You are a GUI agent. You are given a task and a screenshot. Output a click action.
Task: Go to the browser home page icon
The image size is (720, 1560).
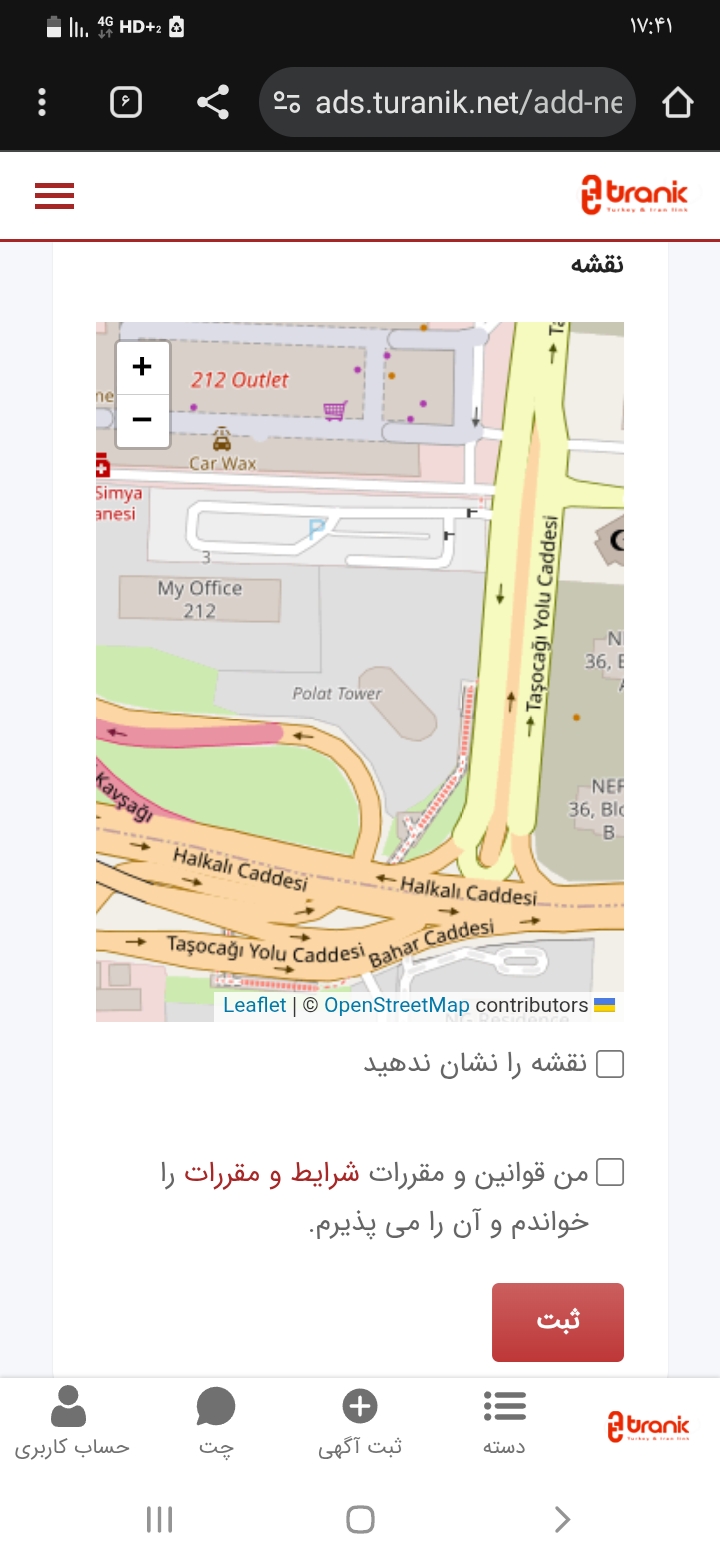click(x=678, y=101)
